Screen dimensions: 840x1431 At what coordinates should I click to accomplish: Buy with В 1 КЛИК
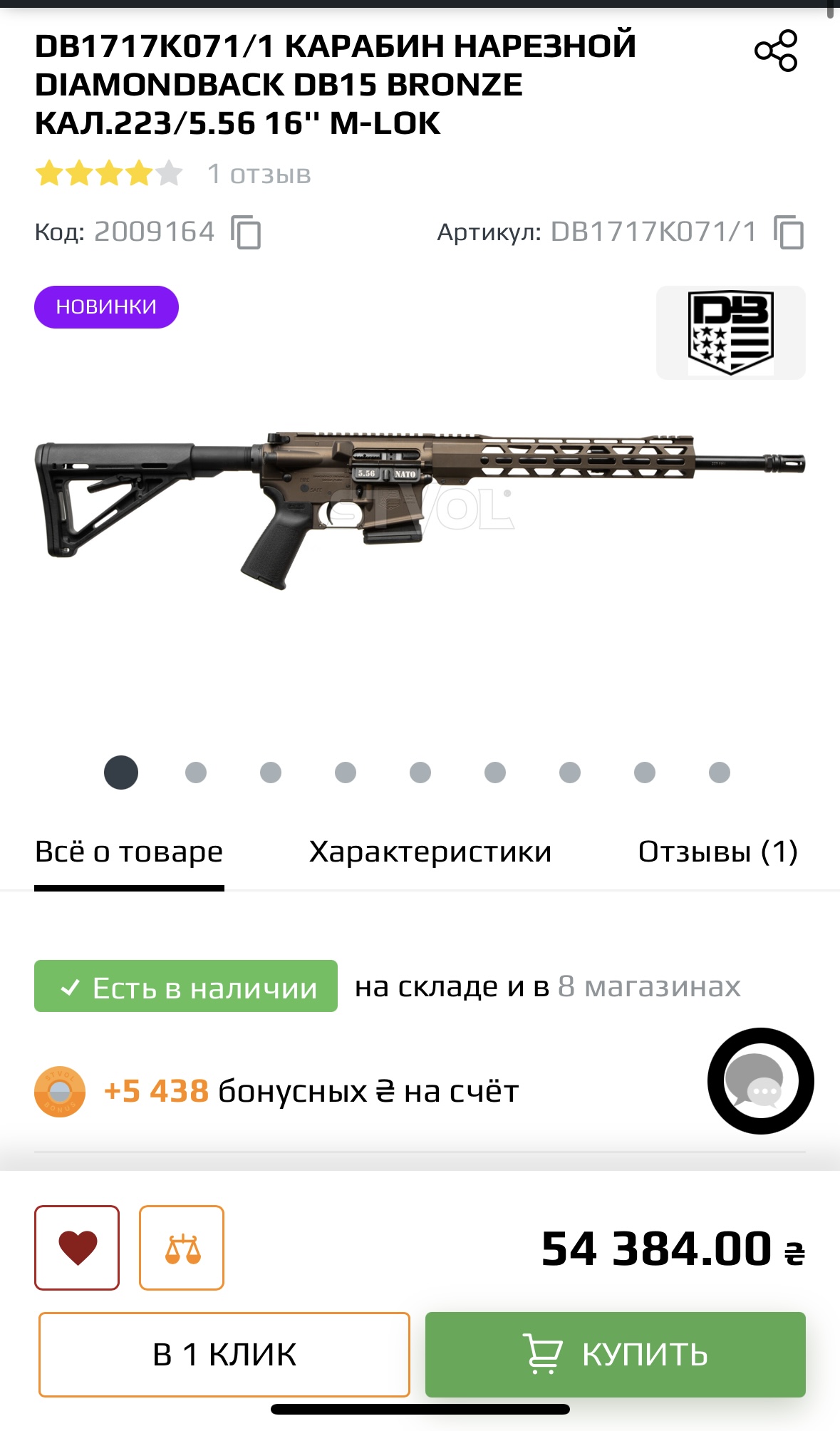pos(224,1354)
